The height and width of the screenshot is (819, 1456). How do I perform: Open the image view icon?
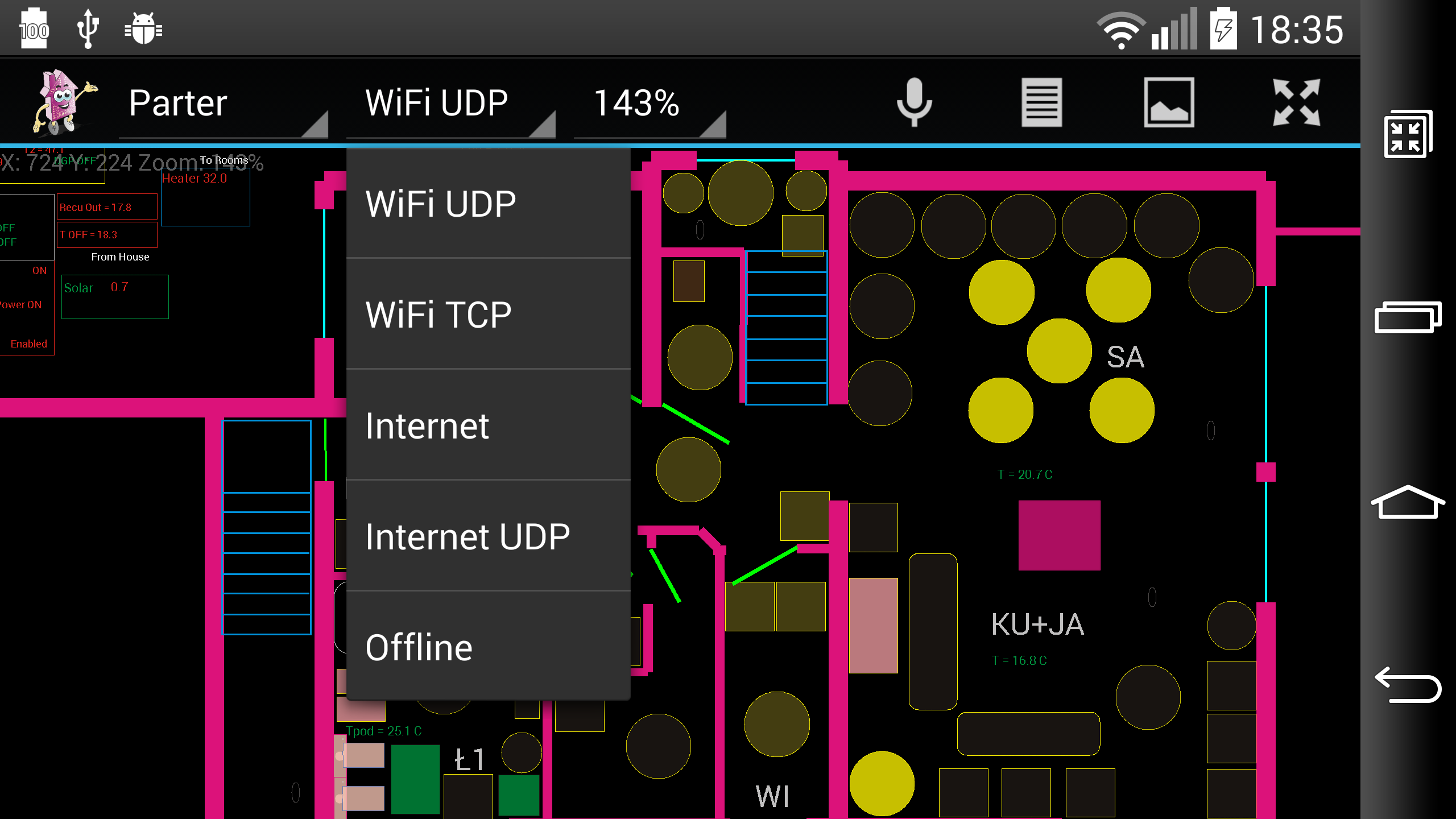point(1169,102)
